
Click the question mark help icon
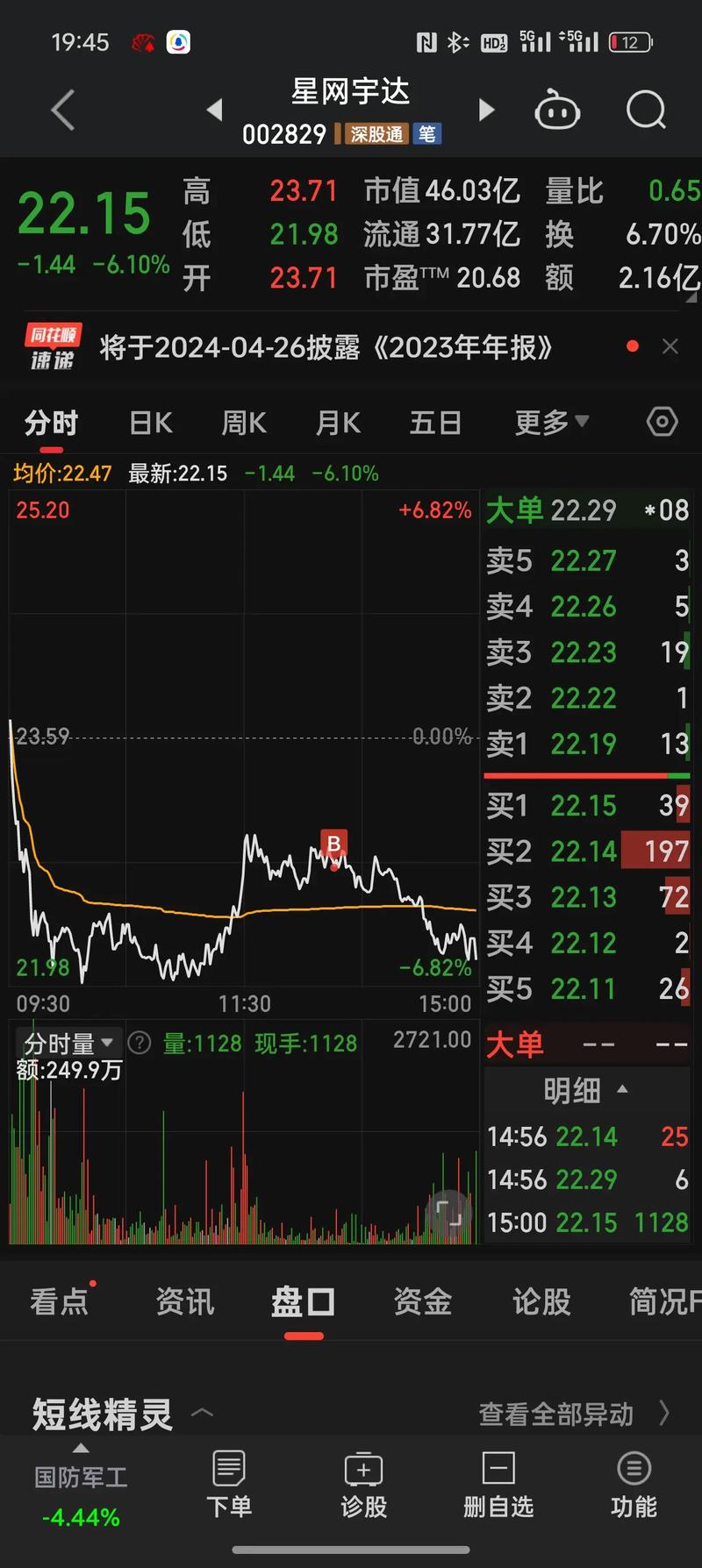(x=139, y=1043)
